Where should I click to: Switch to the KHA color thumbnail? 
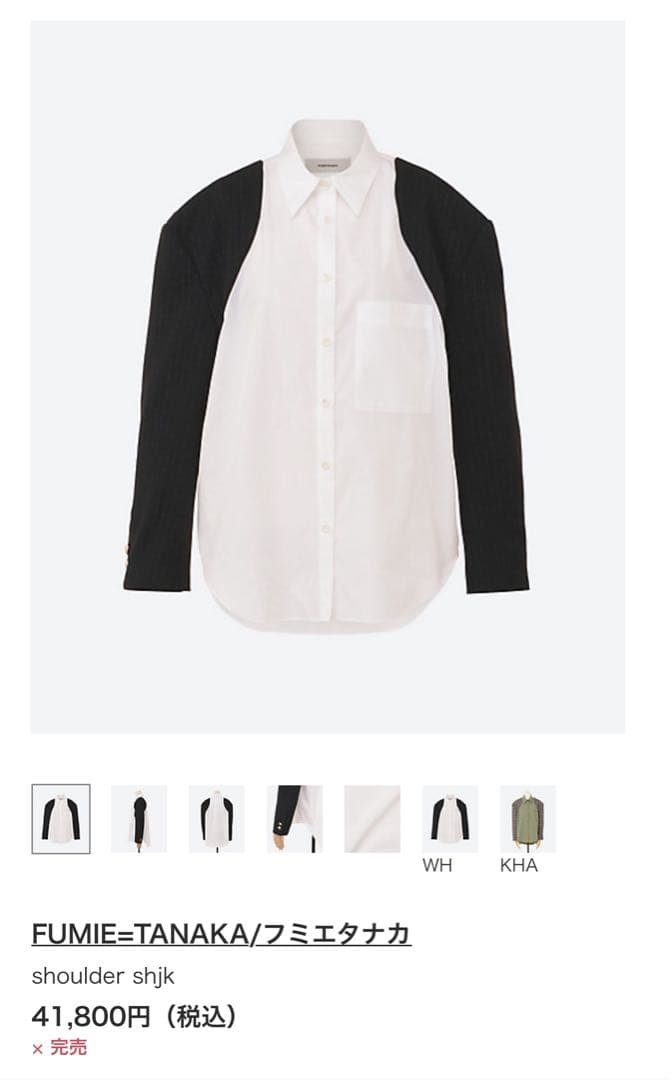pyautogui.click(x=528, y=819)
